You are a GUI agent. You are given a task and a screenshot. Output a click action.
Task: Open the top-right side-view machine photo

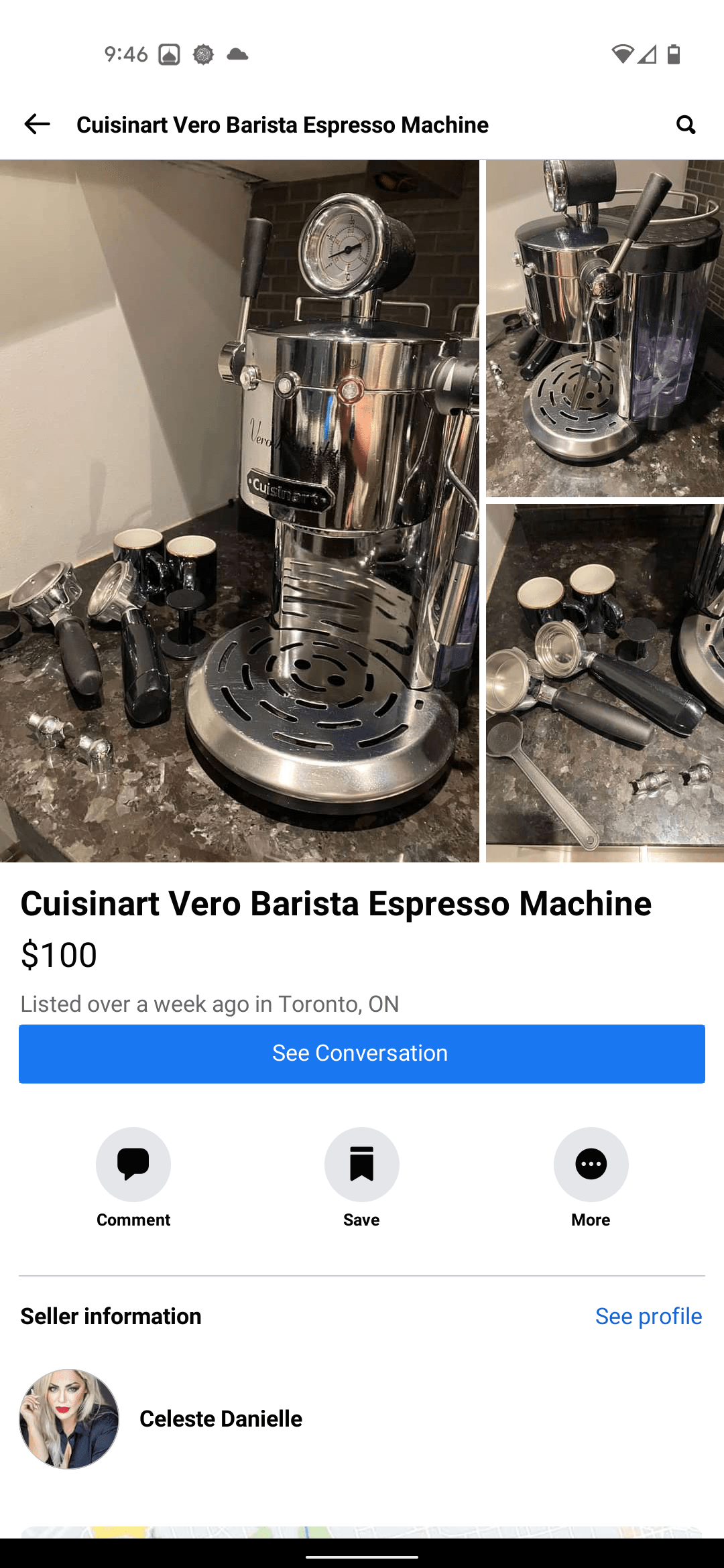point(605,328)
